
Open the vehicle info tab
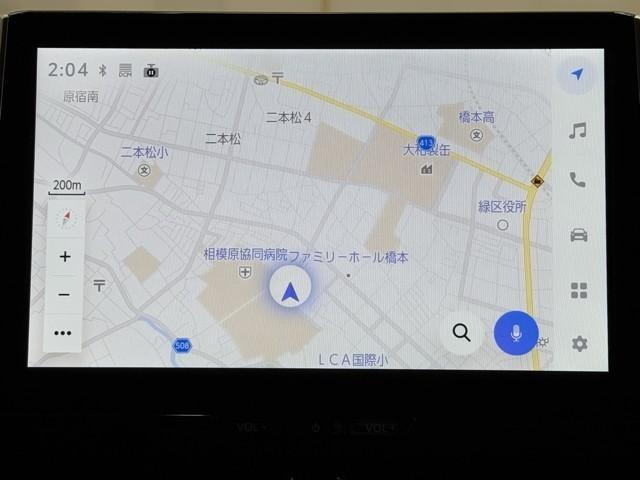tap(578, 235)
